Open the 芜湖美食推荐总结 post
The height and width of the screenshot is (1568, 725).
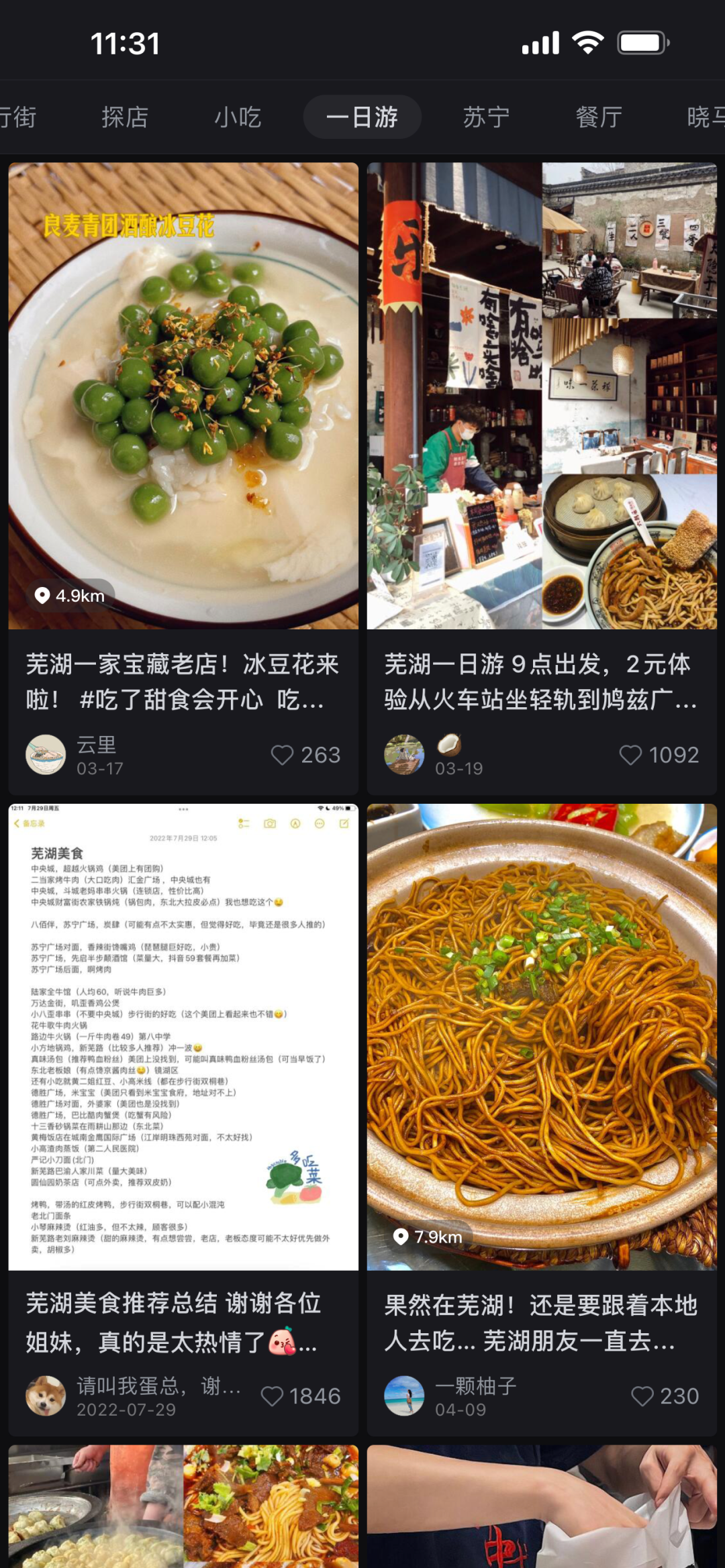tap(183, 1037)
